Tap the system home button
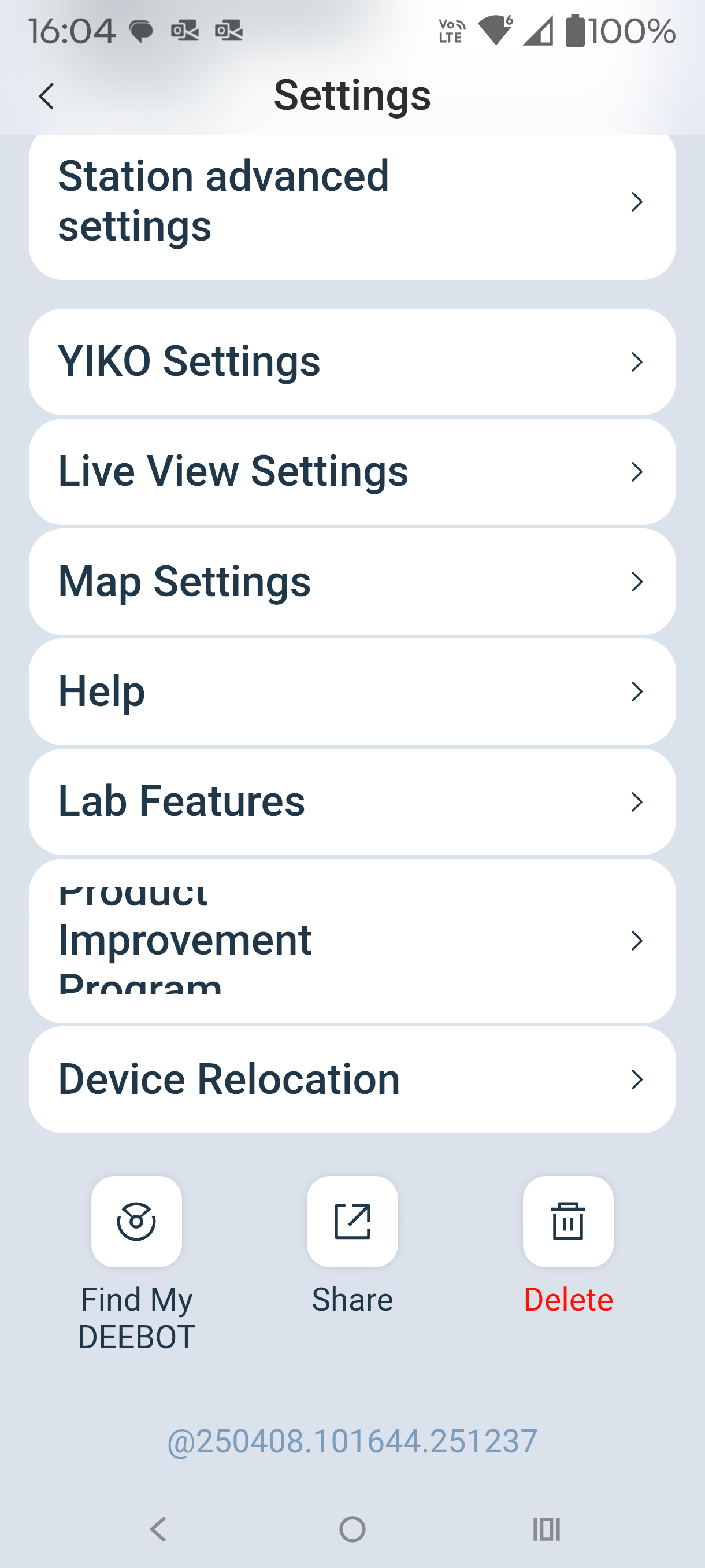Screen dimensions: 705x1568 click(352, 1529)
